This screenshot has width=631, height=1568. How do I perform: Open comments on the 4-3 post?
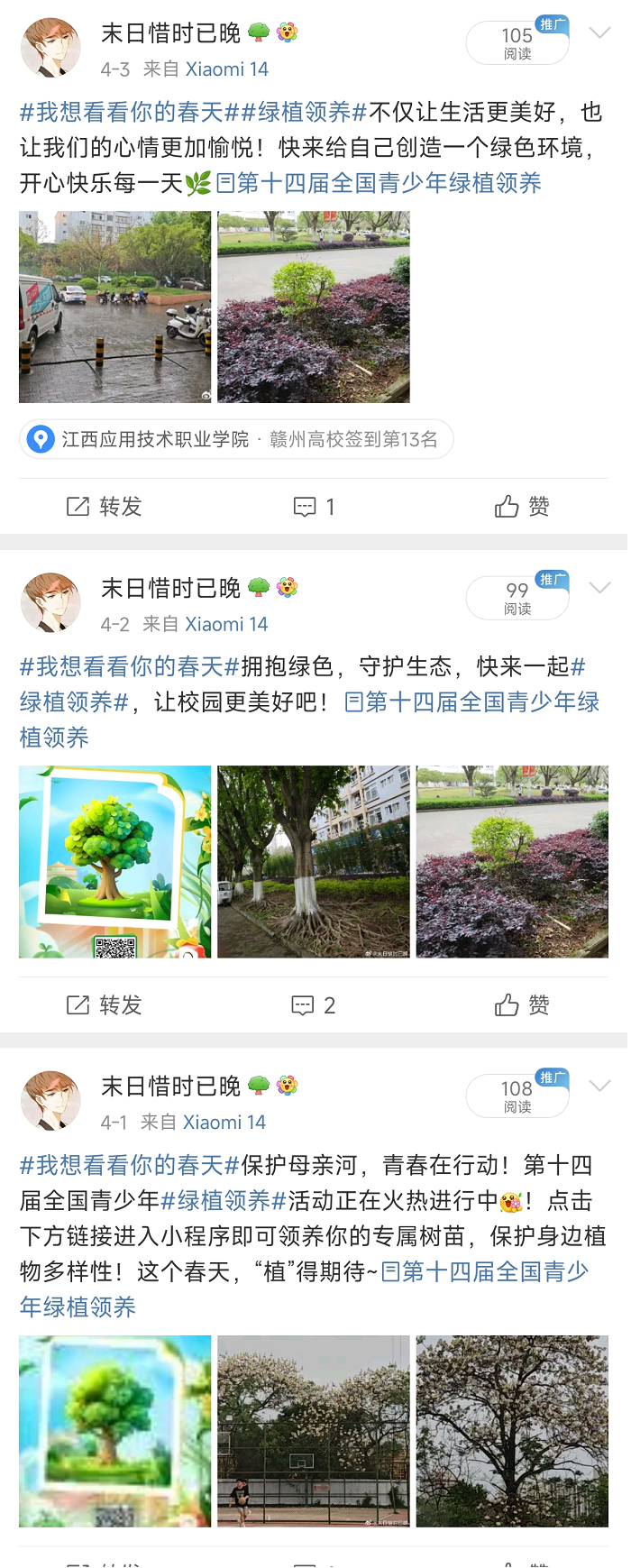[x=314, y=507]
